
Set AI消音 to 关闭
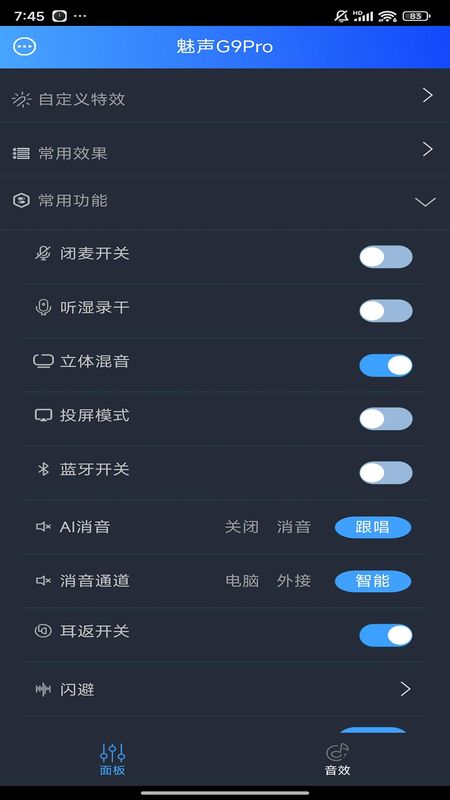[x=241, y=527]
